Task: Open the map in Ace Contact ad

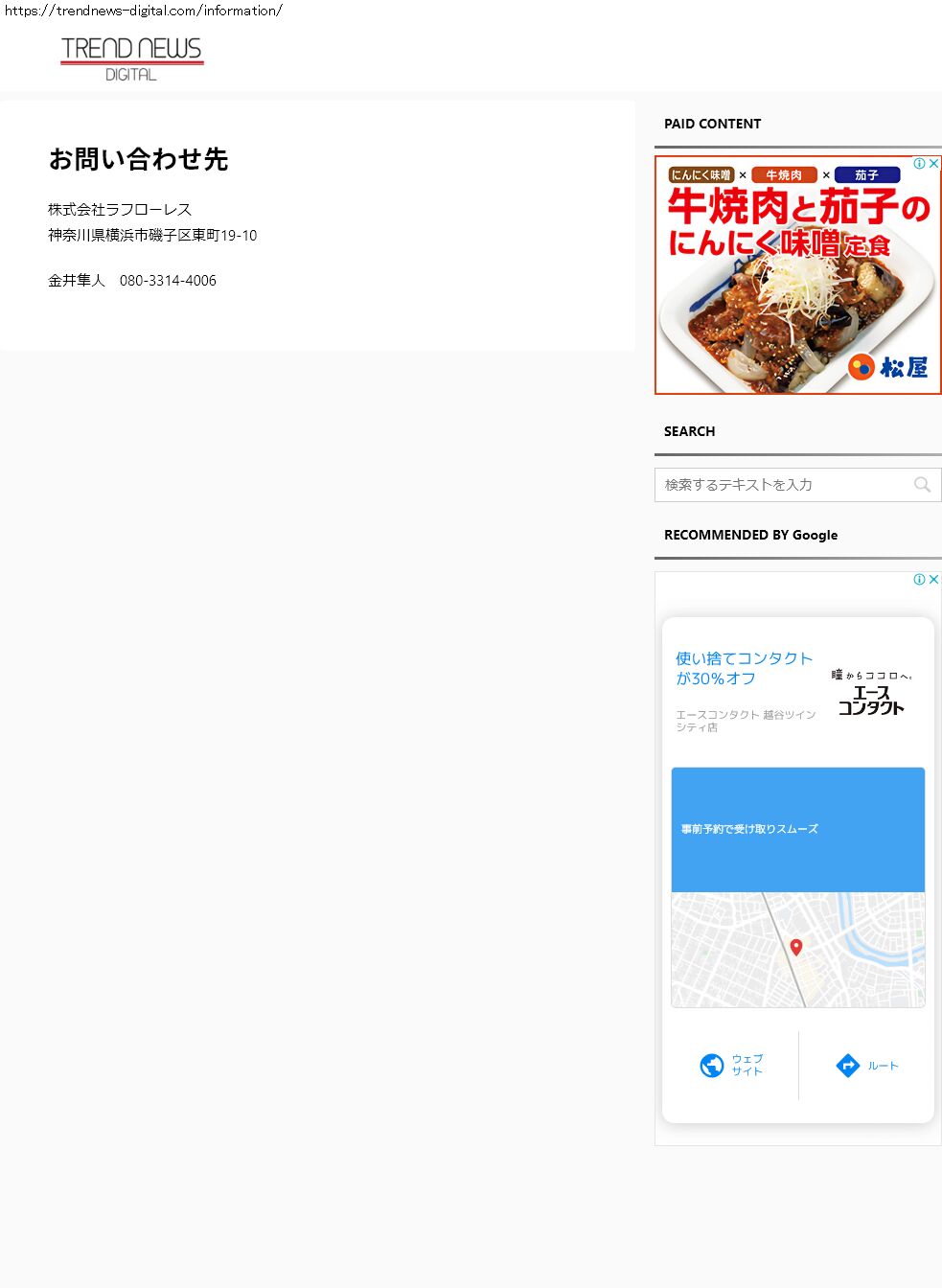Action: (797, 949)
